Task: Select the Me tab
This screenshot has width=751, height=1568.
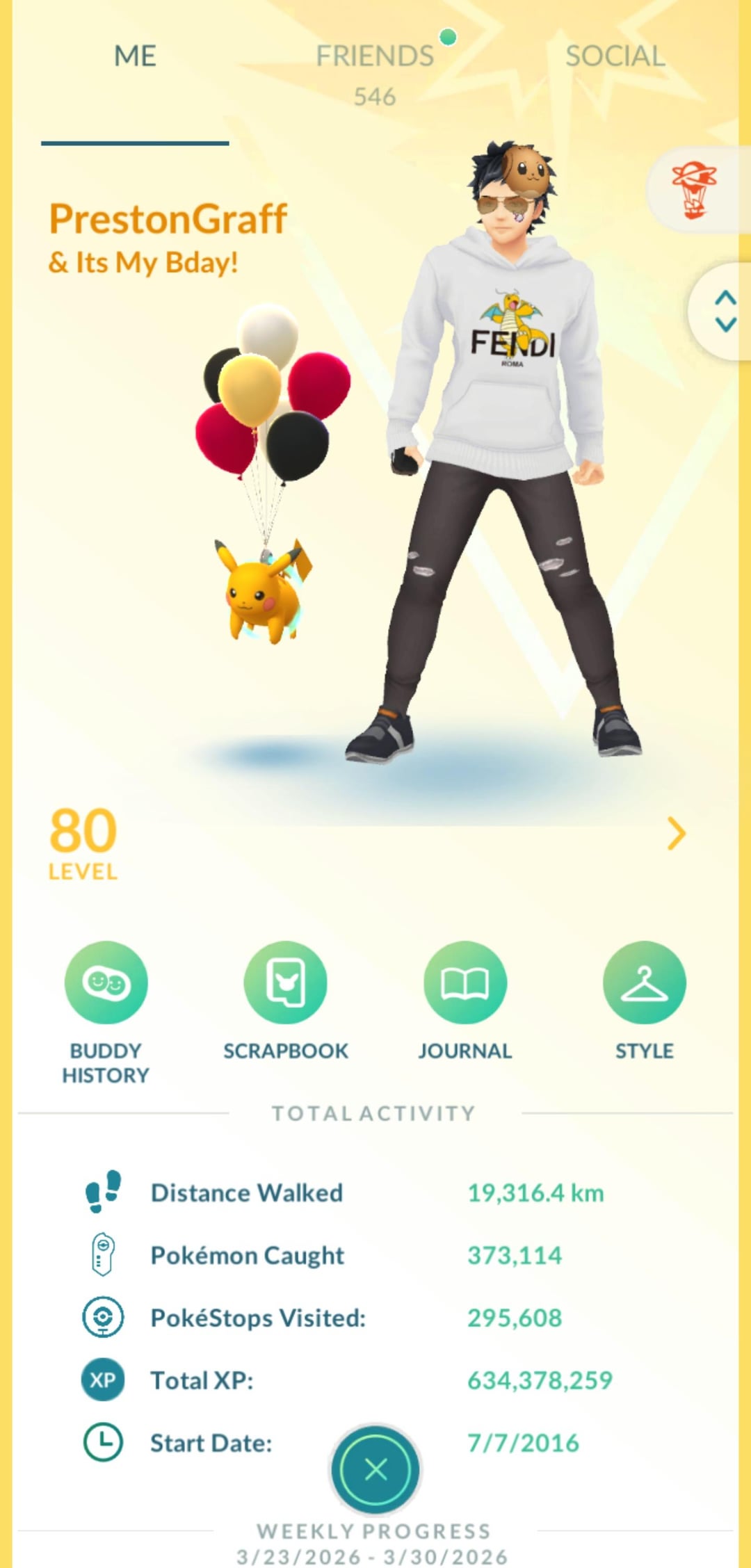Action: coord(135,57)
